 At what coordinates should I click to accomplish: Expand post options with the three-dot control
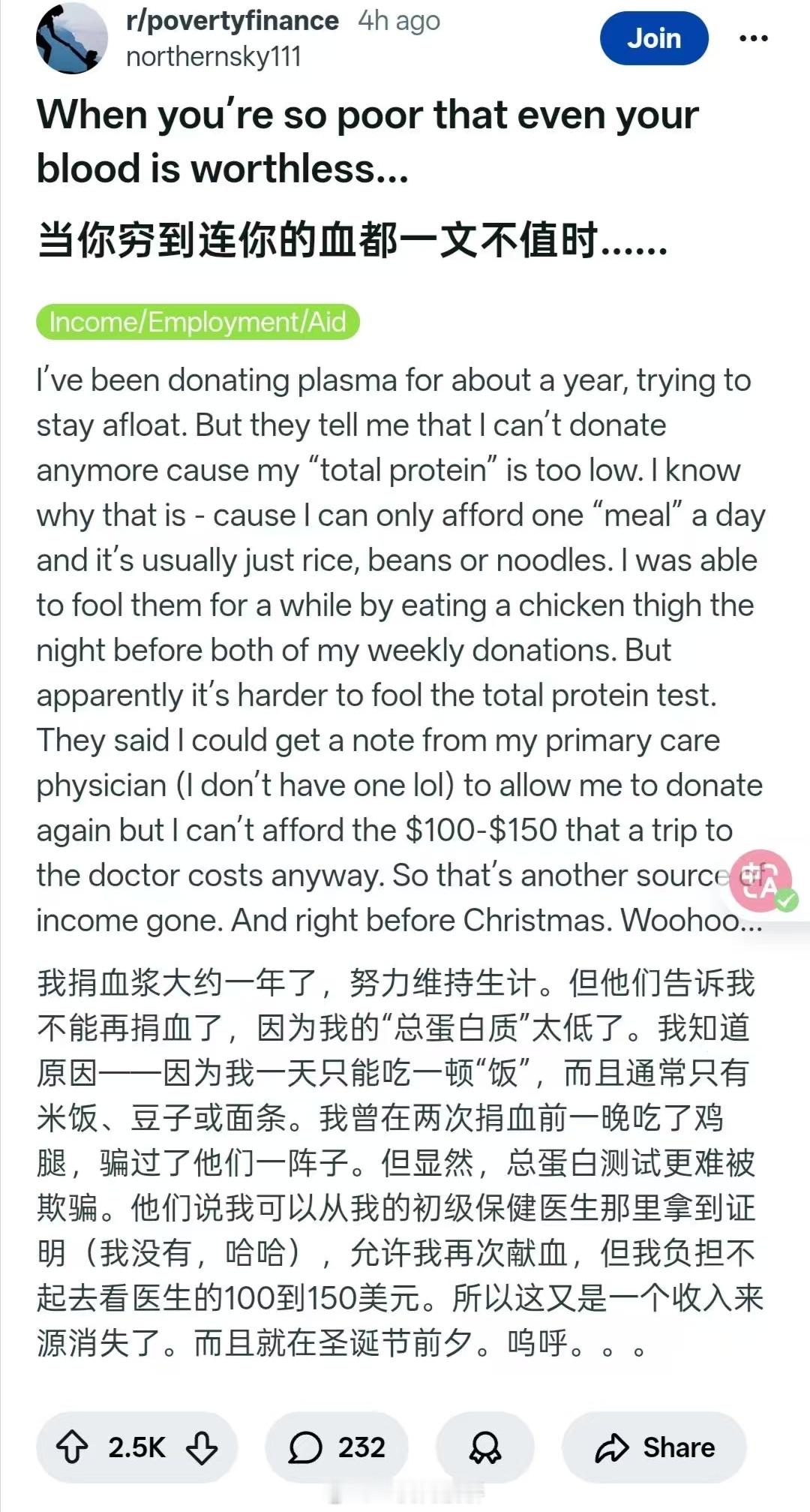point(751,39)
